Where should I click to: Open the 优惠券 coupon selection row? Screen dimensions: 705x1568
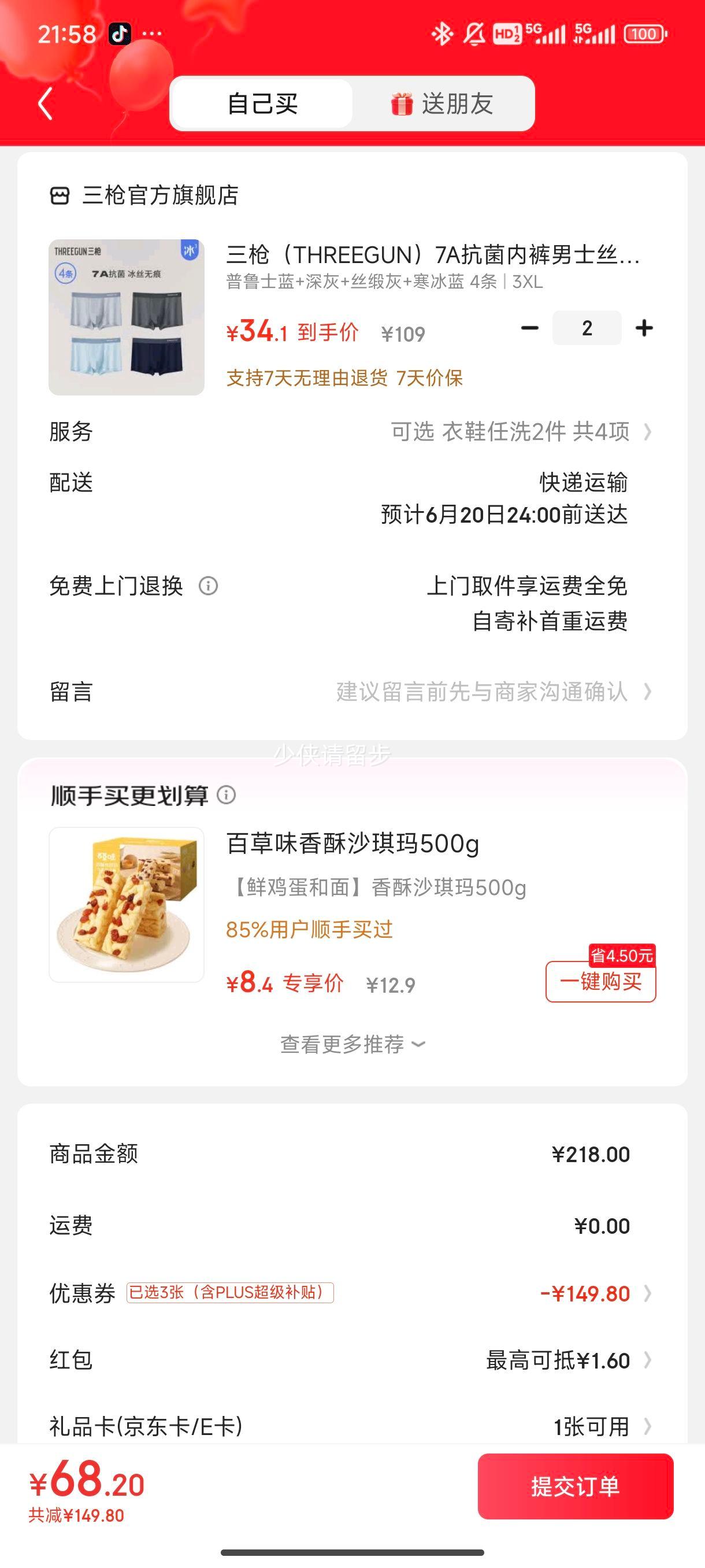(x=351, y=1293)
